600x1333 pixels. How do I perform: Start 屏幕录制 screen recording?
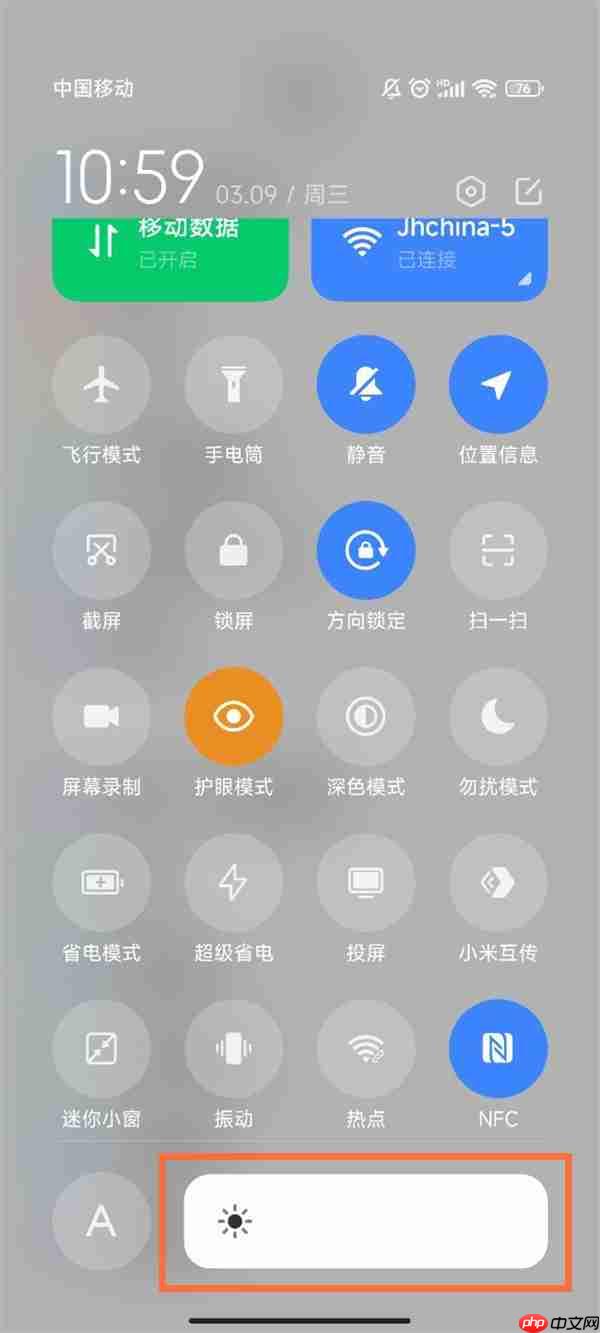[x=101, y=716]
